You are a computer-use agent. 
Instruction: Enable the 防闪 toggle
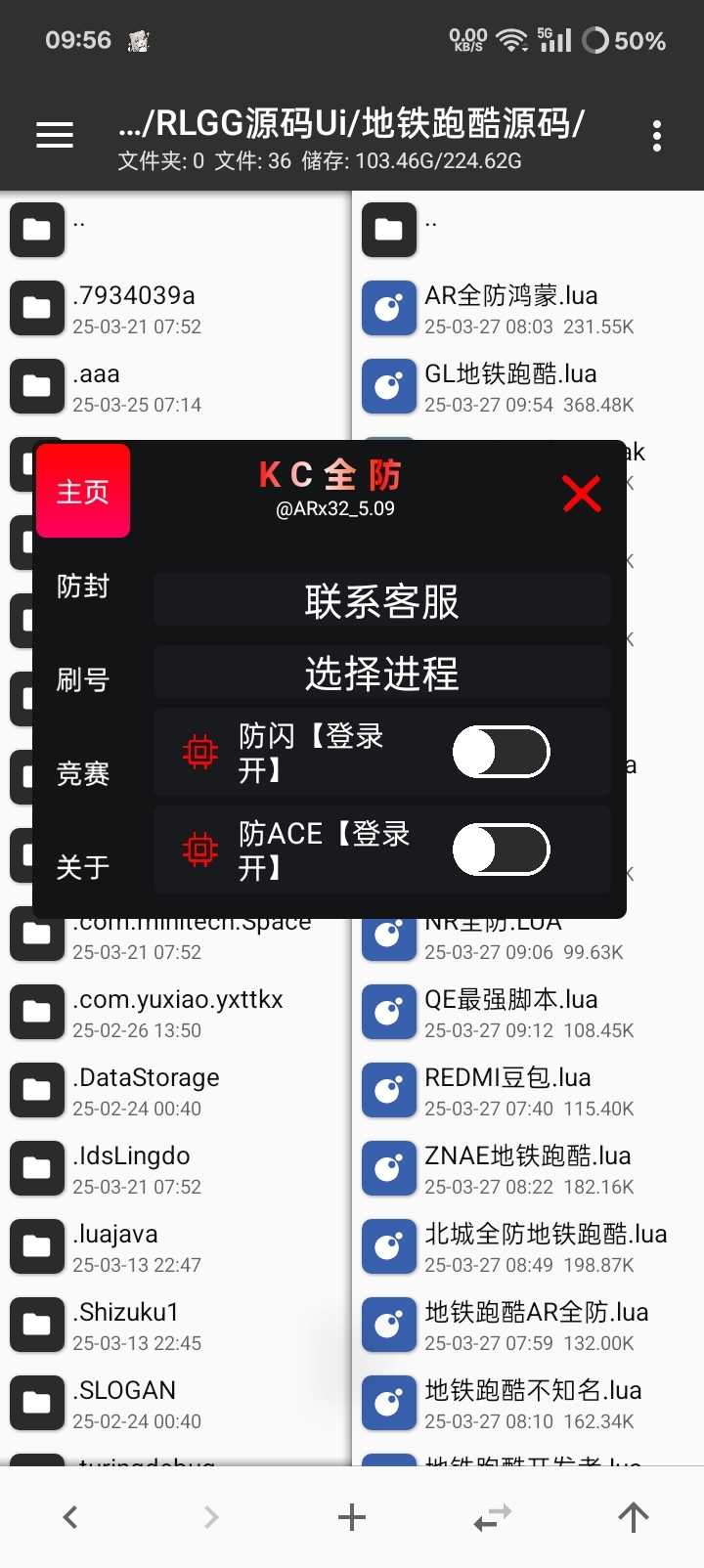[x=501, y=752]
